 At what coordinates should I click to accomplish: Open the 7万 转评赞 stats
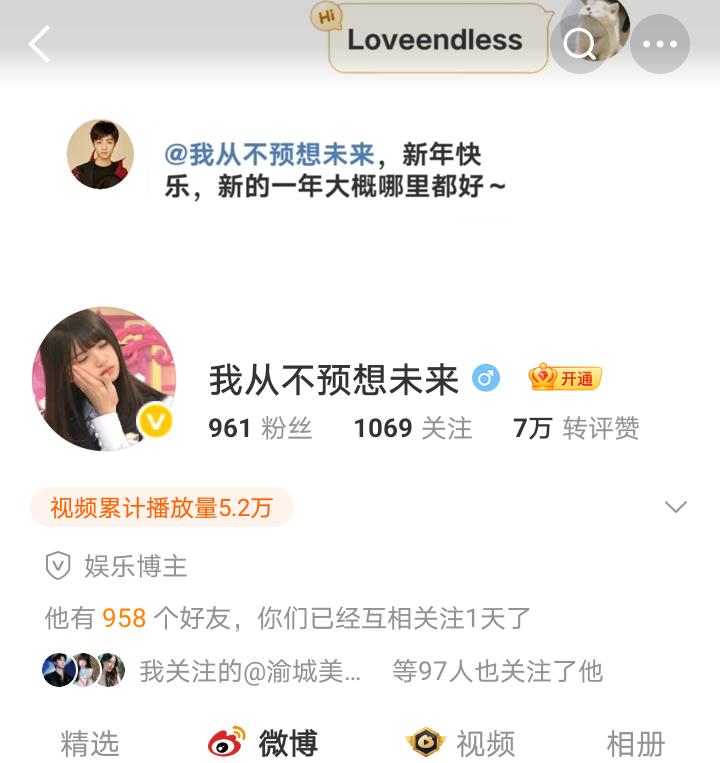pyautogui.click(x=576, y=428)
